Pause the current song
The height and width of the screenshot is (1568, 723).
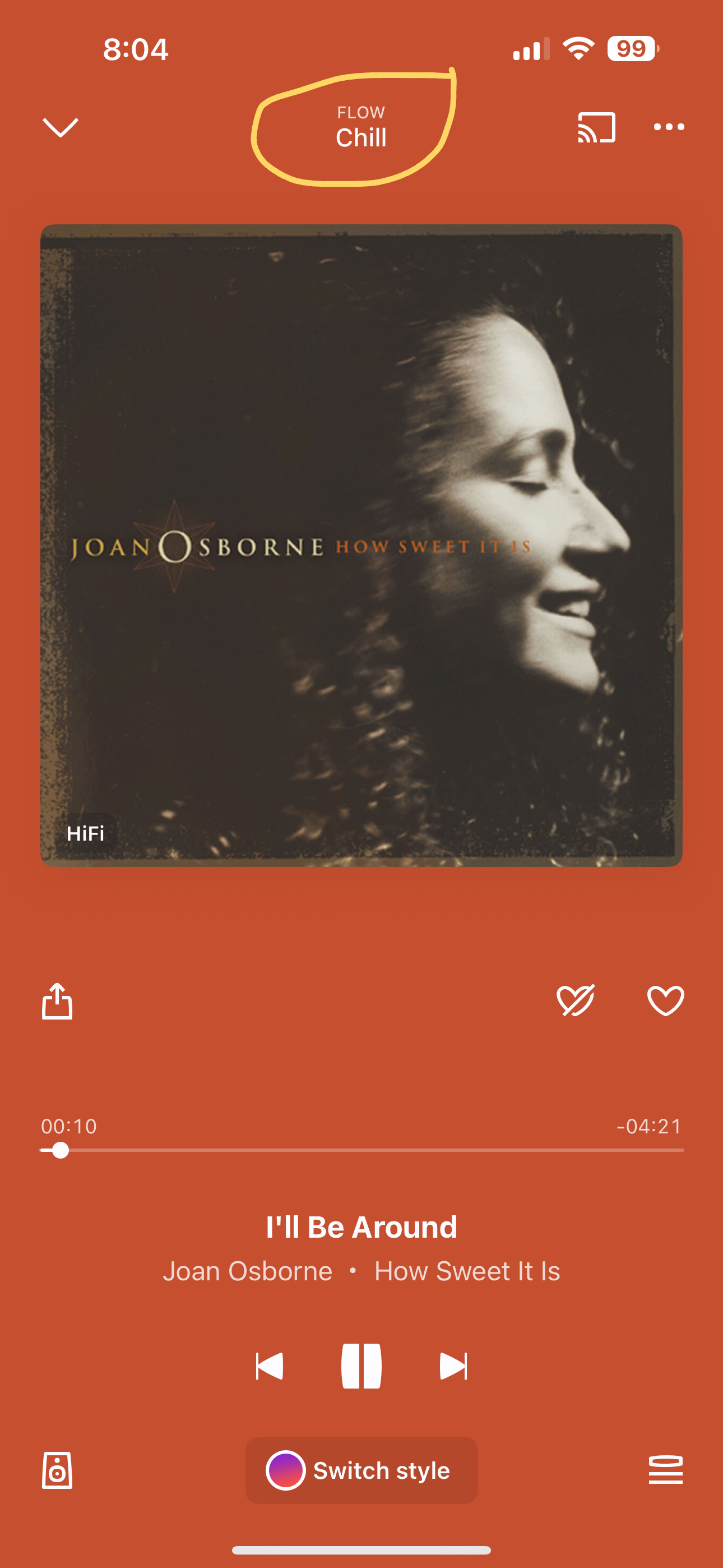[x=361, y=1366]
